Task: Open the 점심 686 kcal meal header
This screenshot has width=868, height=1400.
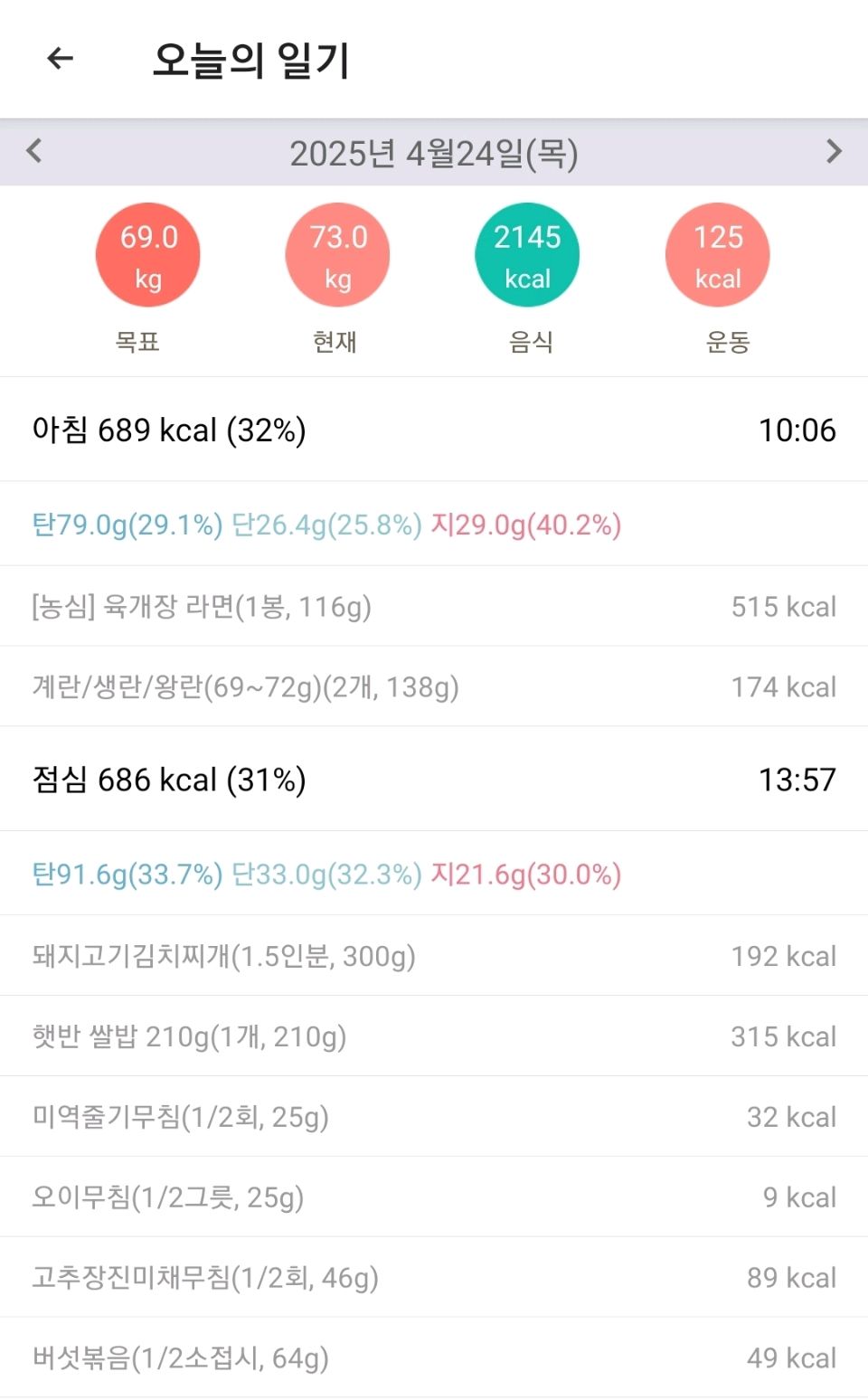Action: pos(434,779)
